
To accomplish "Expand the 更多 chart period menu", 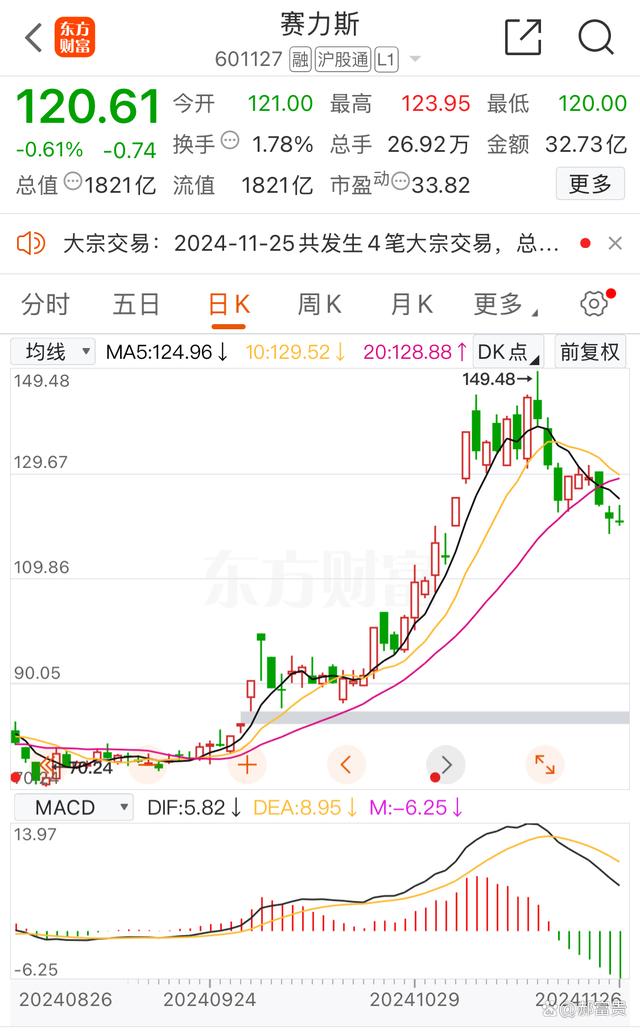I will [x=505, y=304].
